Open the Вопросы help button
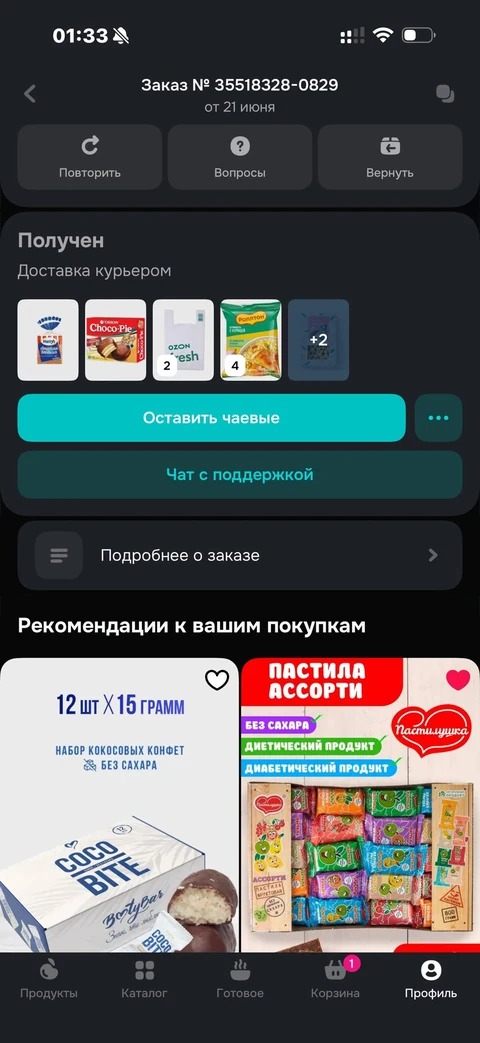The height and width of the screenshot is (1043, 480). 239,157
